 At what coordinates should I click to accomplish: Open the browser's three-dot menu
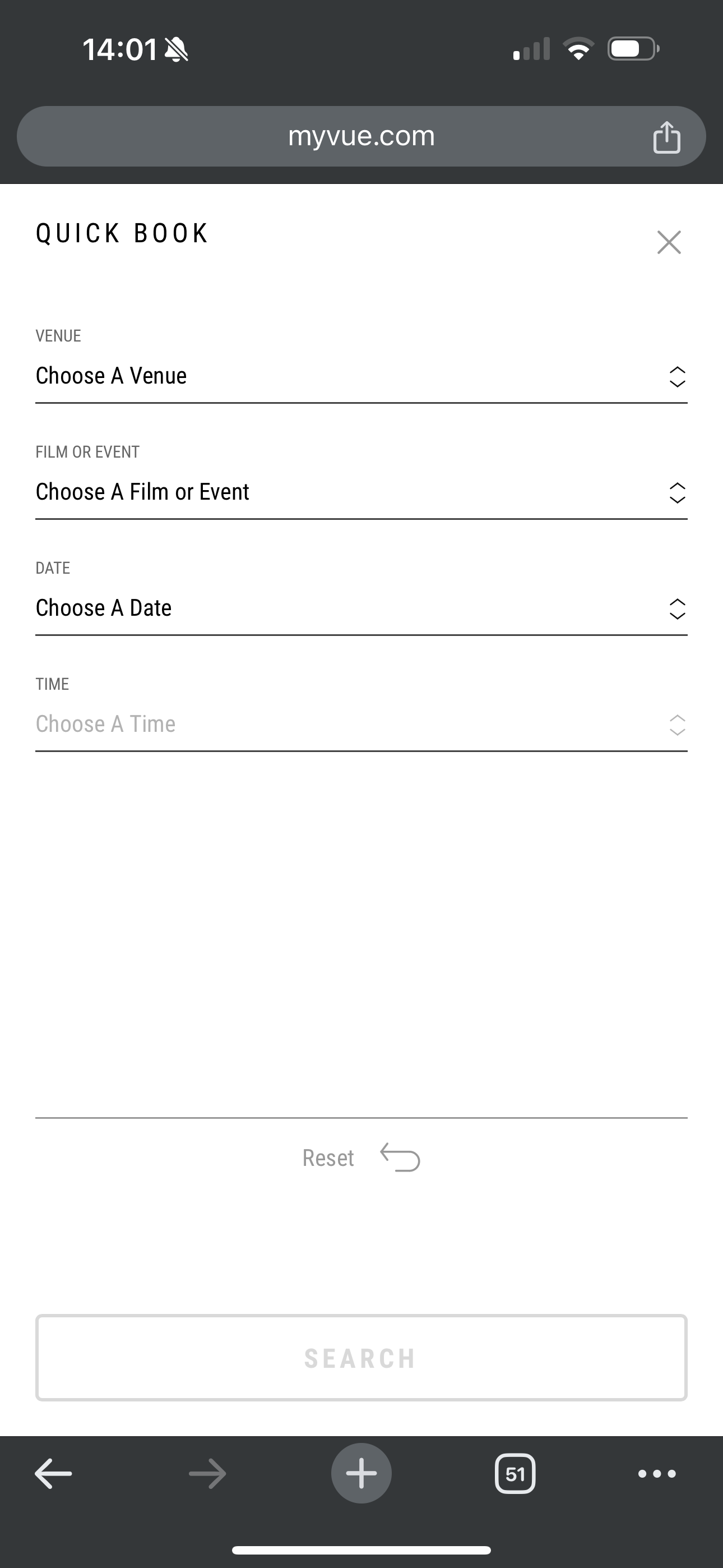(657, 1474)
